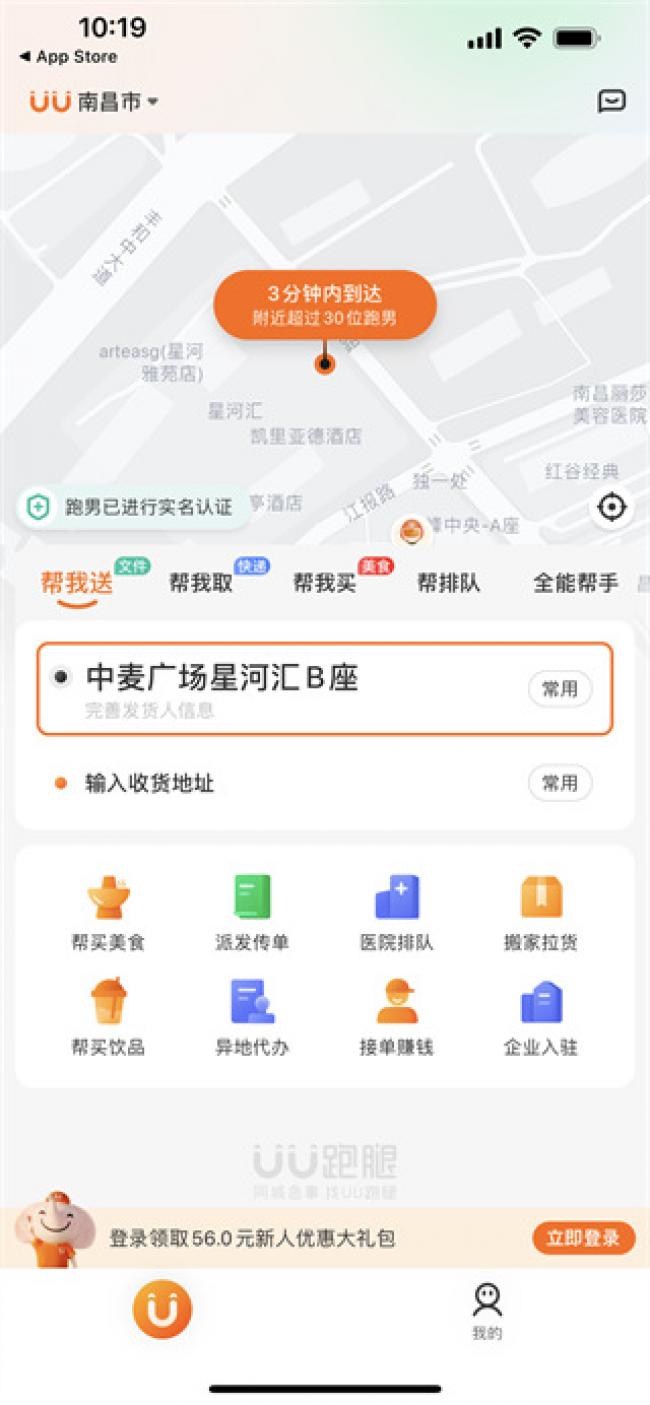Switch to the 全能帮手 tab
This screenshot has height=1405, width=650.
tap(576, 584)
